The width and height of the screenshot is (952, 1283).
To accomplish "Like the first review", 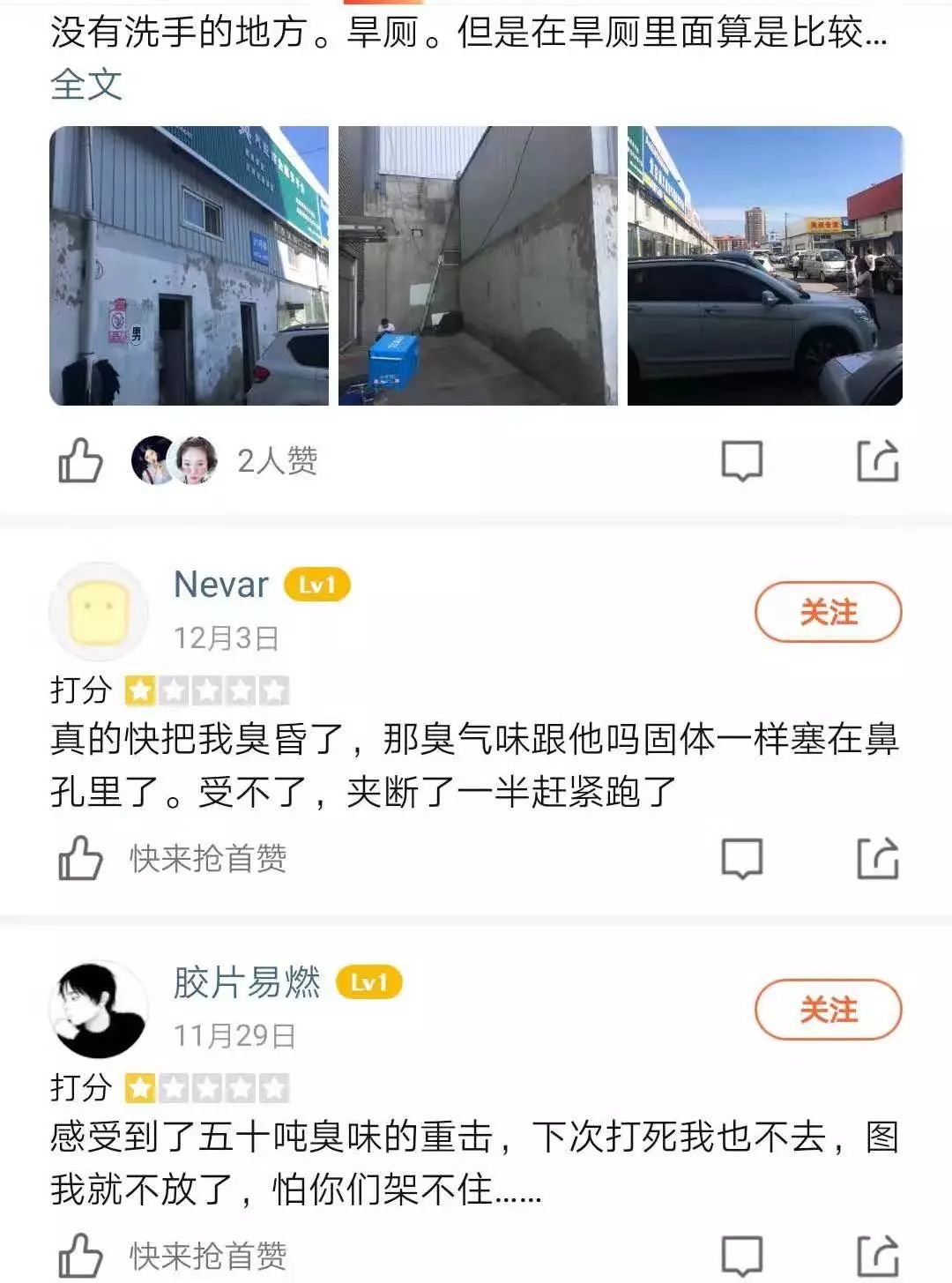I will (x=79, y=458).
